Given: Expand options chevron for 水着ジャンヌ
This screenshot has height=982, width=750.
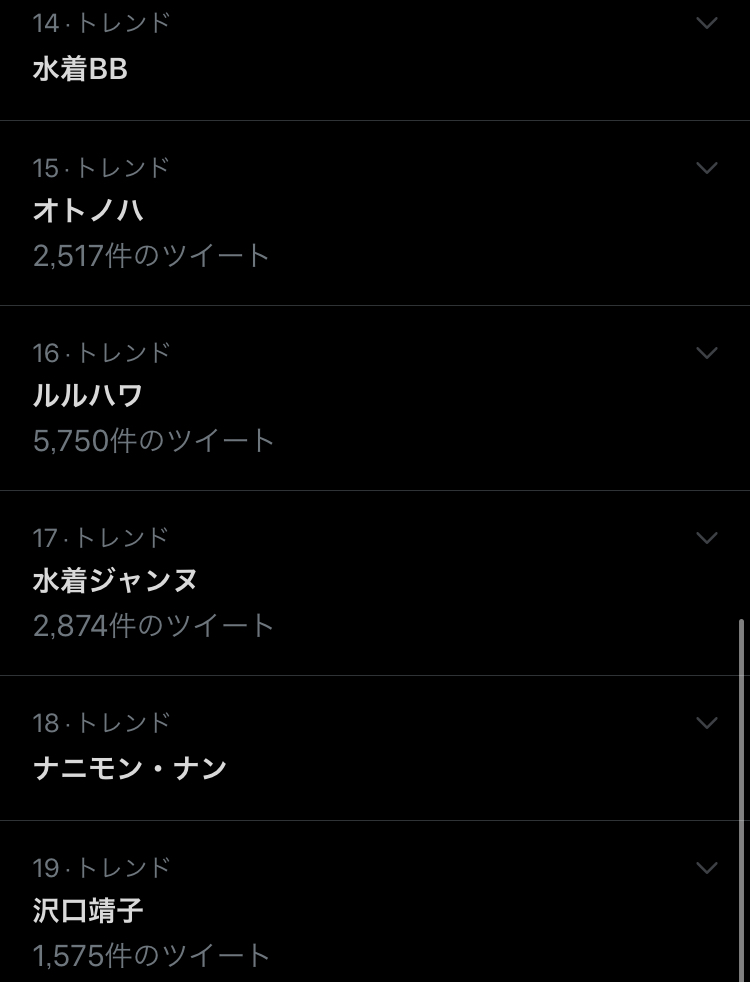Looking at the screenshot, I should coord(707,538).
